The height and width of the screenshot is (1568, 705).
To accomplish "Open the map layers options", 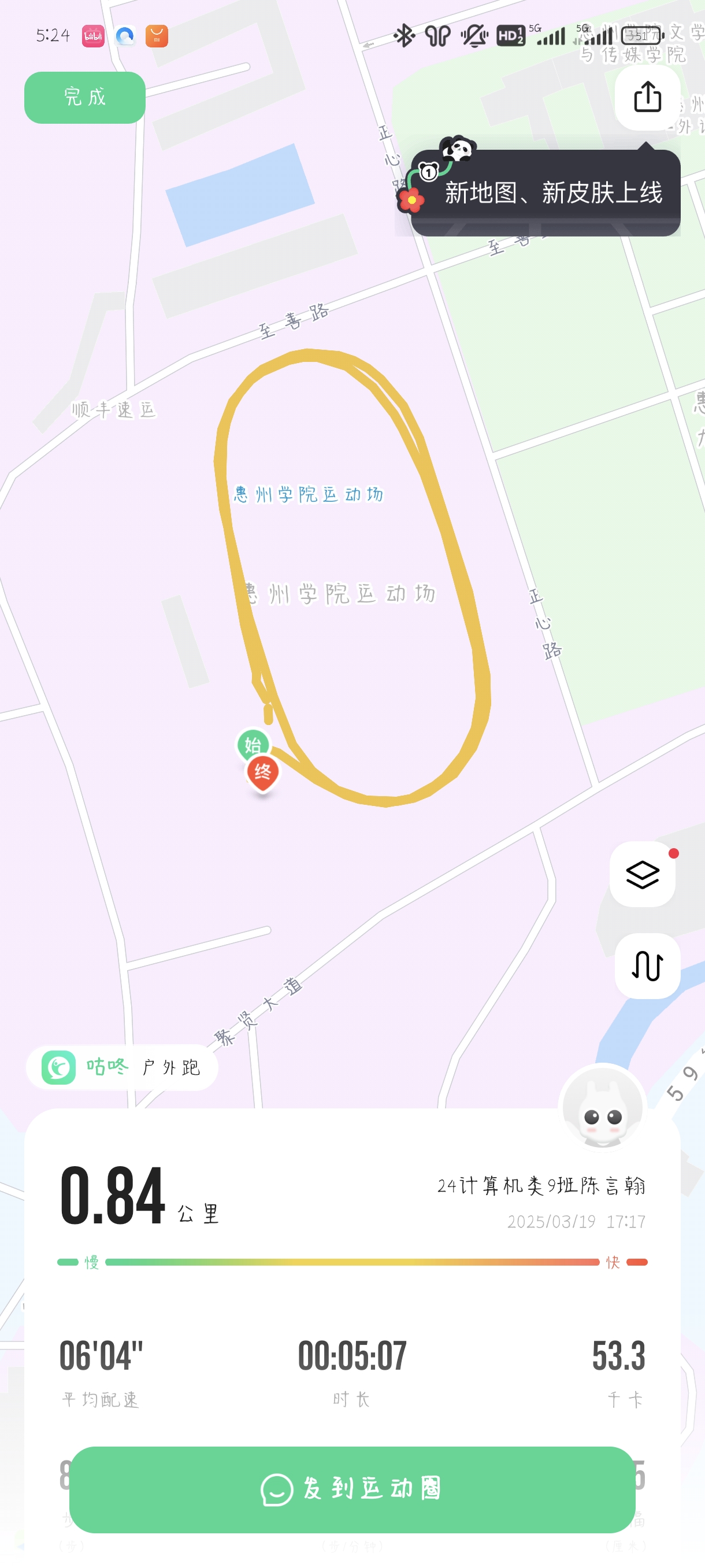I will [x=643, y=874].
